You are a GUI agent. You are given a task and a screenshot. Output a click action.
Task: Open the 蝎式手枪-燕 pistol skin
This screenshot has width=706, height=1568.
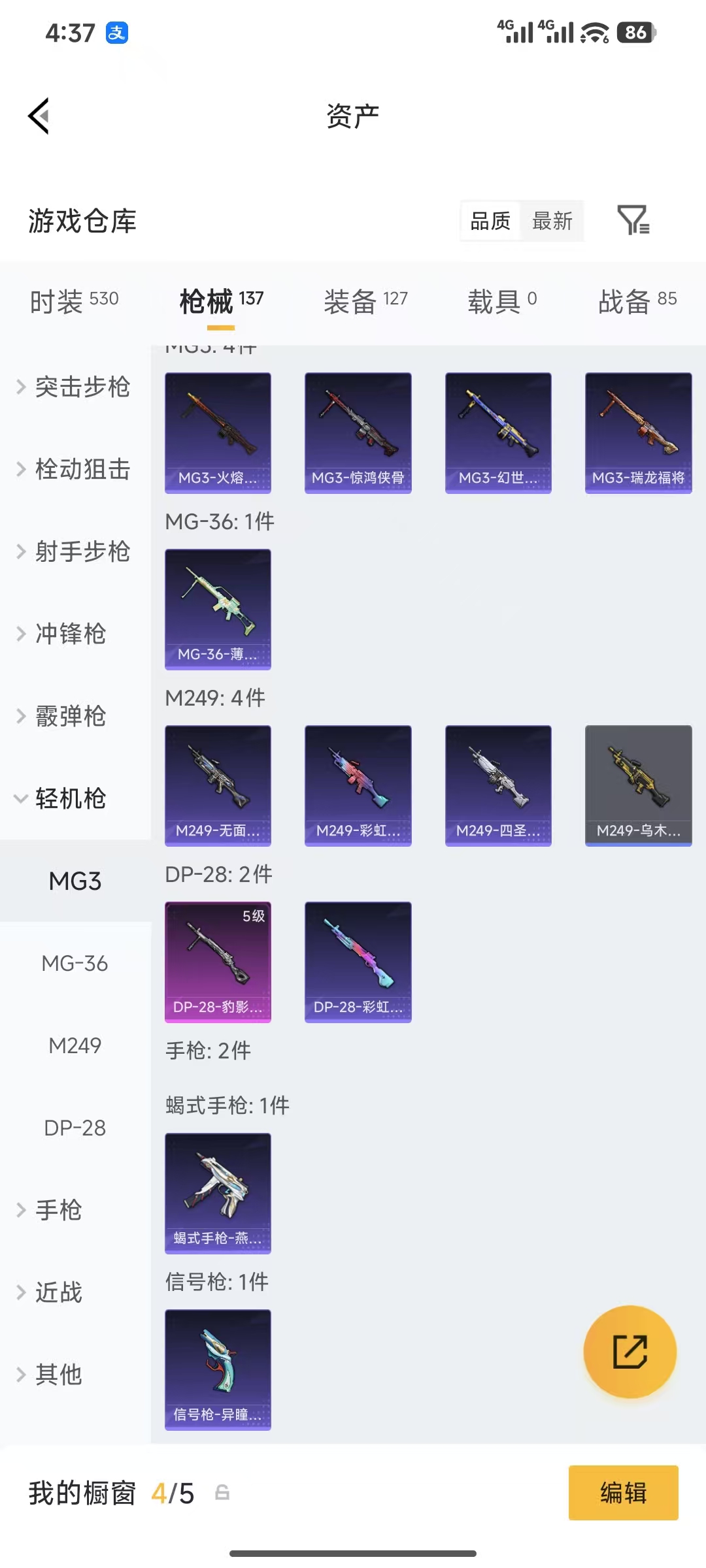[x=218, y=1192]
